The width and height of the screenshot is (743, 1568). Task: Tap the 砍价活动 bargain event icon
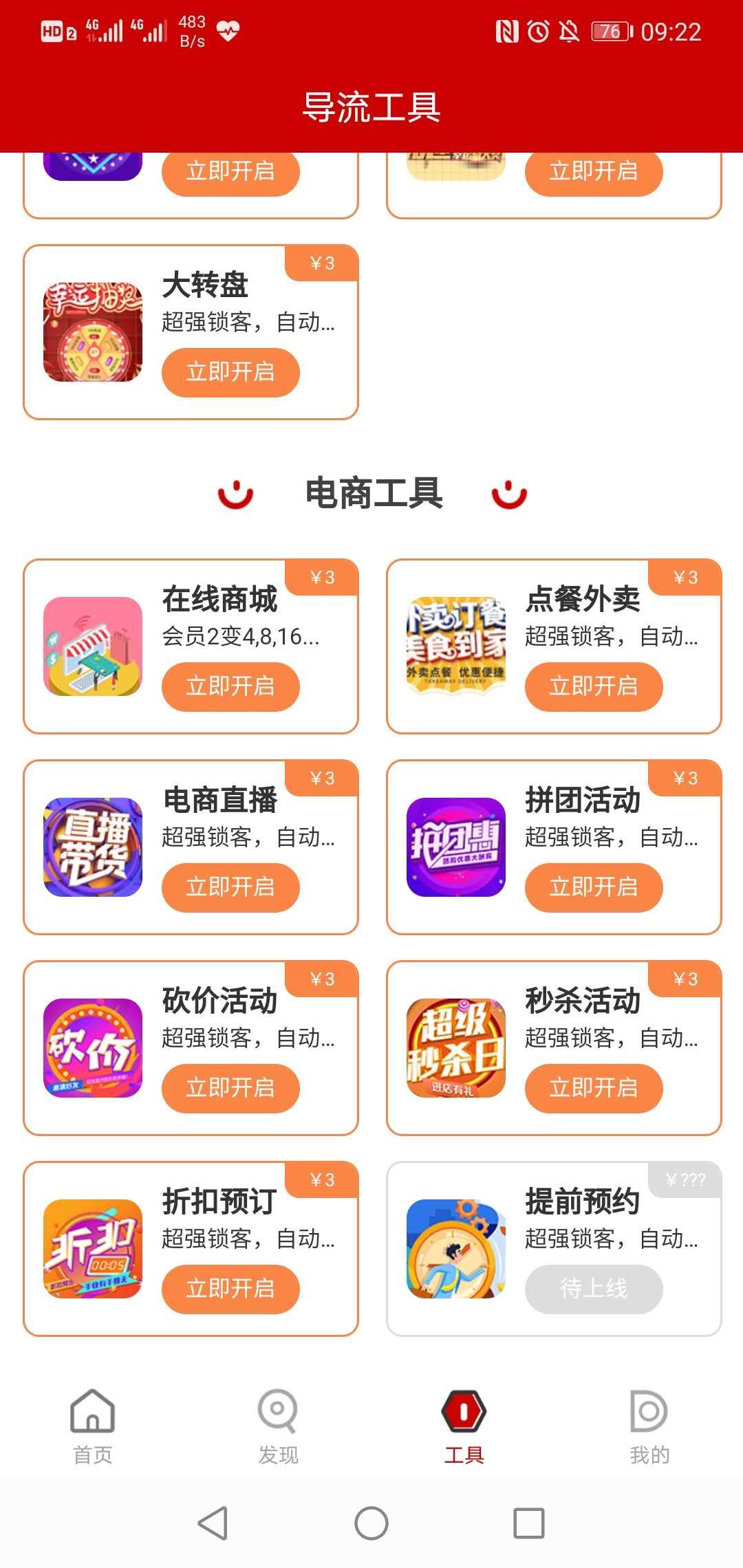[94, 1045]
